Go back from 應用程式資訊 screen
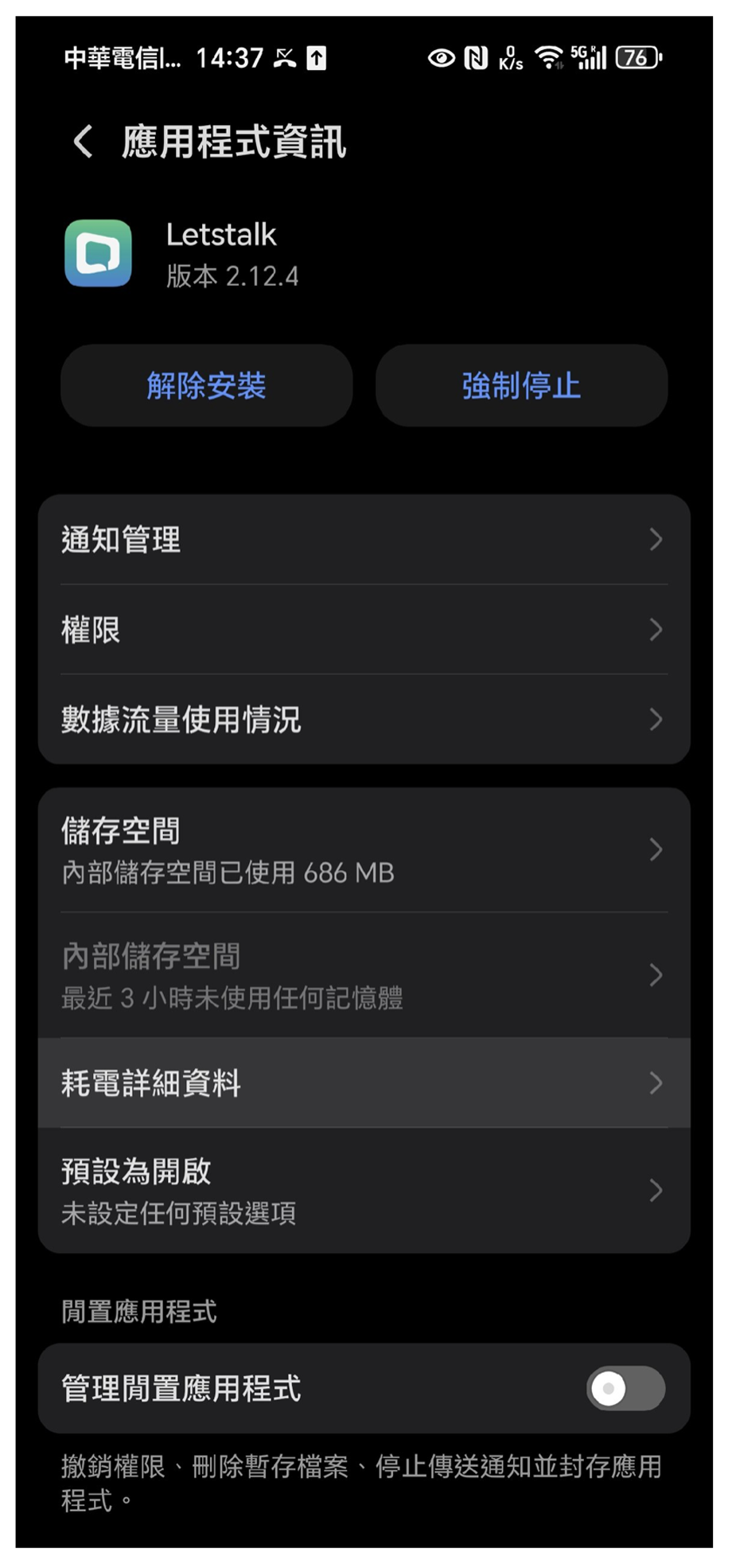 (x=83, y=142)
